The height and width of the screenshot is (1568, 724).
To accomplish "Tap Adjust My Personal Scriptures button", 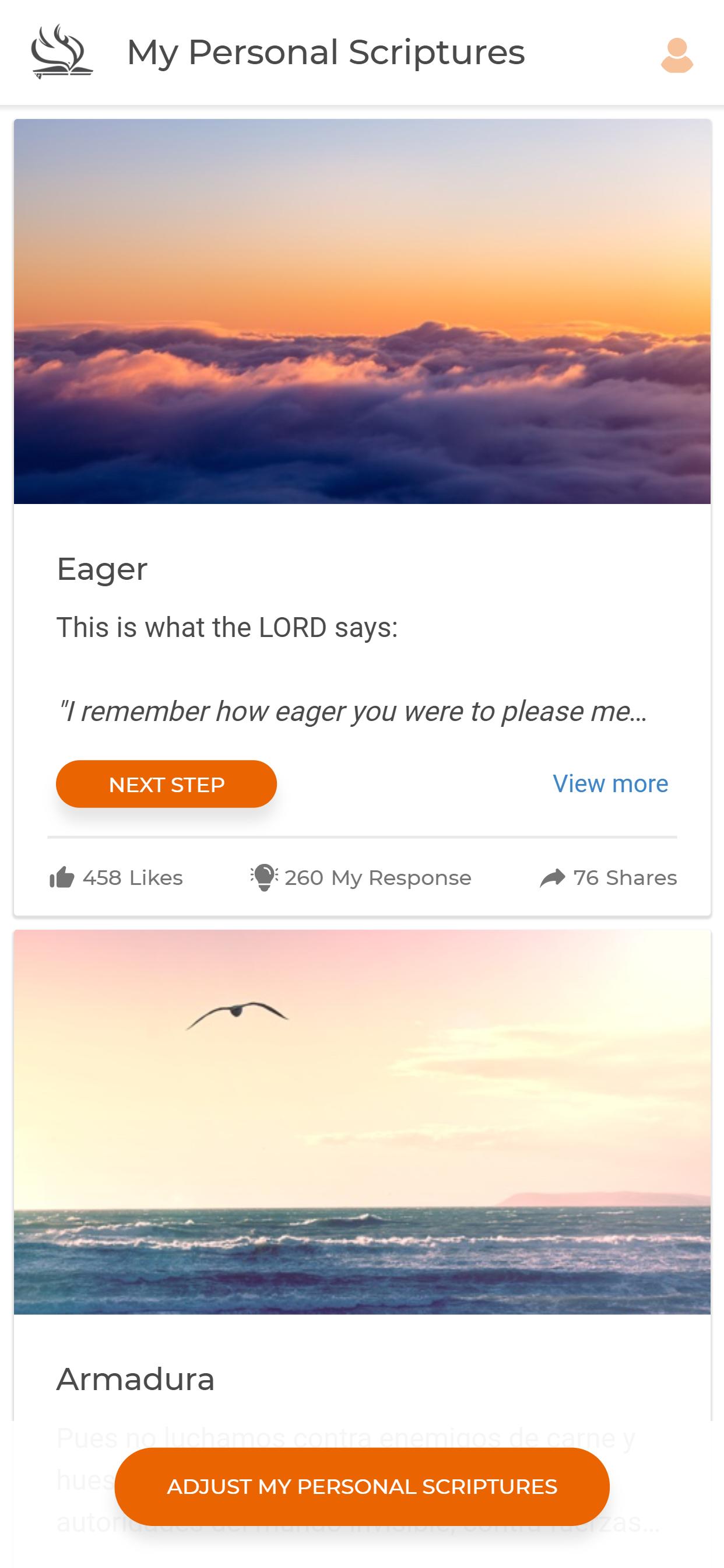I will coord(362,1486).
